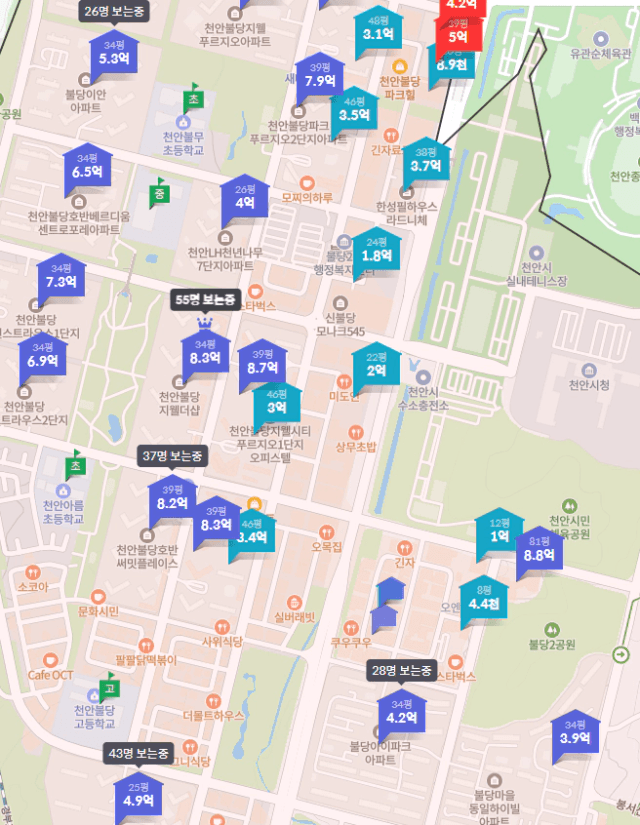
Task: Open the 46평 3.5억 marker
Action: 354,110
